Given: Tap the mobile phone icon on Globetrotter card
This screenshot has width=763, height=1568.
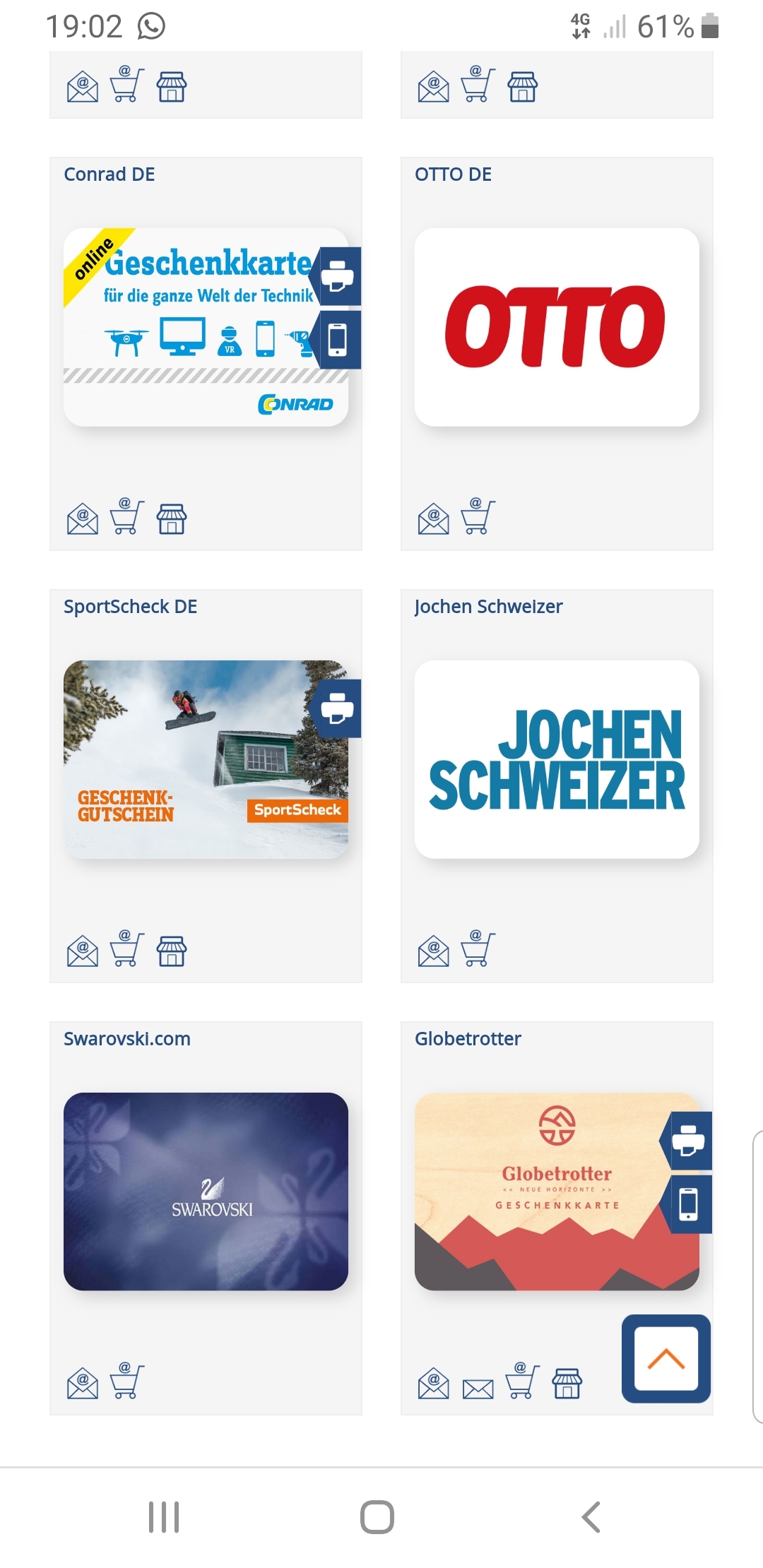Looking at the screenshot, I should point(687,1204).
